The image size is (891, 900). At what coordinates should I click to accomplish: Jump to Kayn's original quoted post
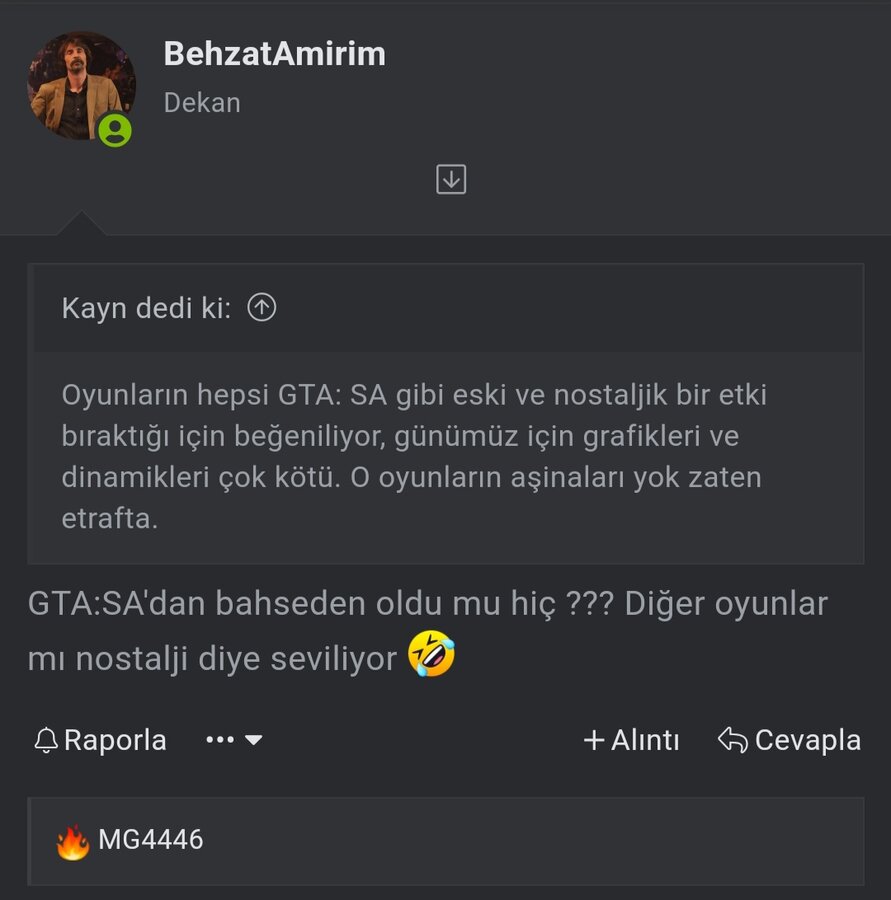(x=262, y=308)
